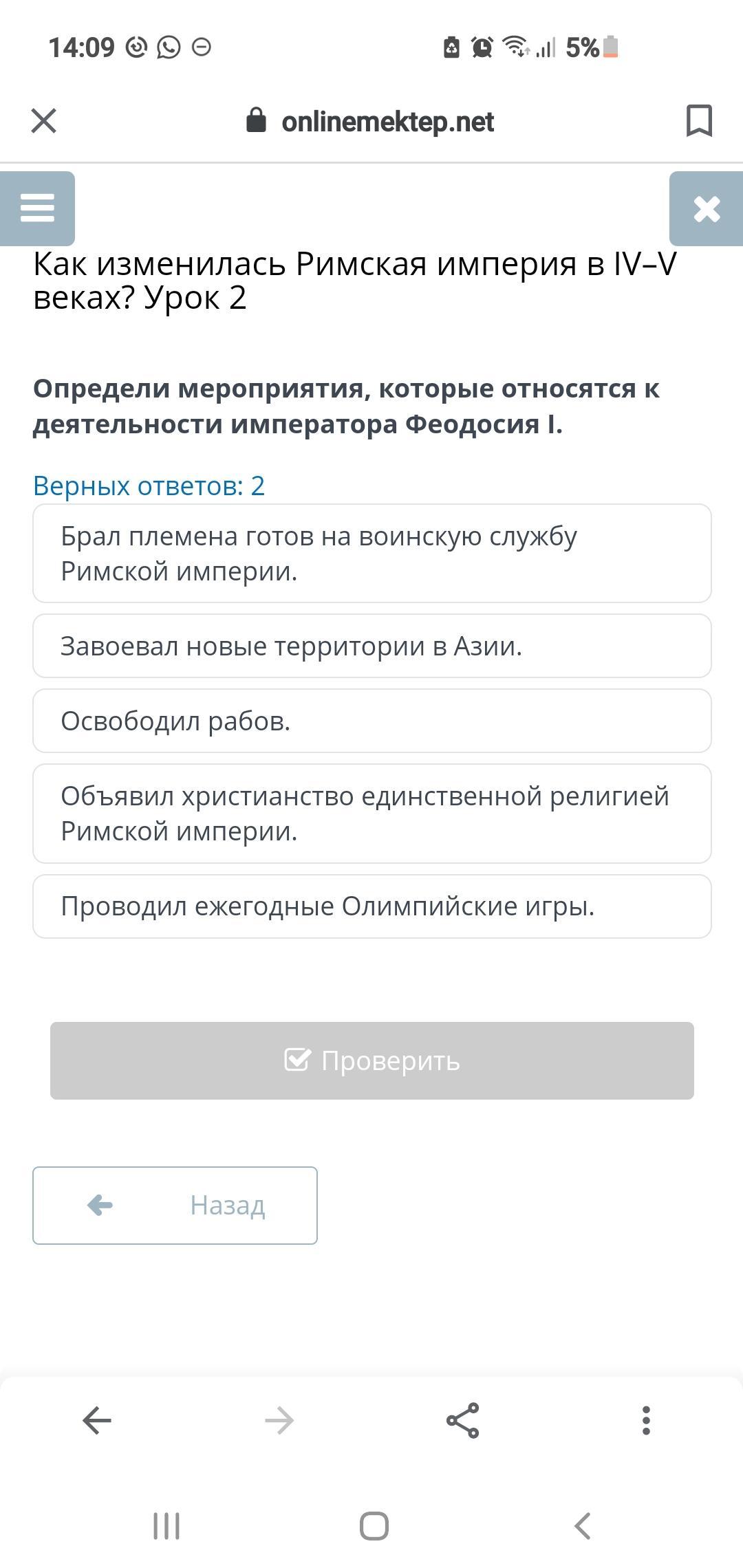743x1568 pixels.
Task: Close the lesson with the gray X
Action: coord(707,208)
